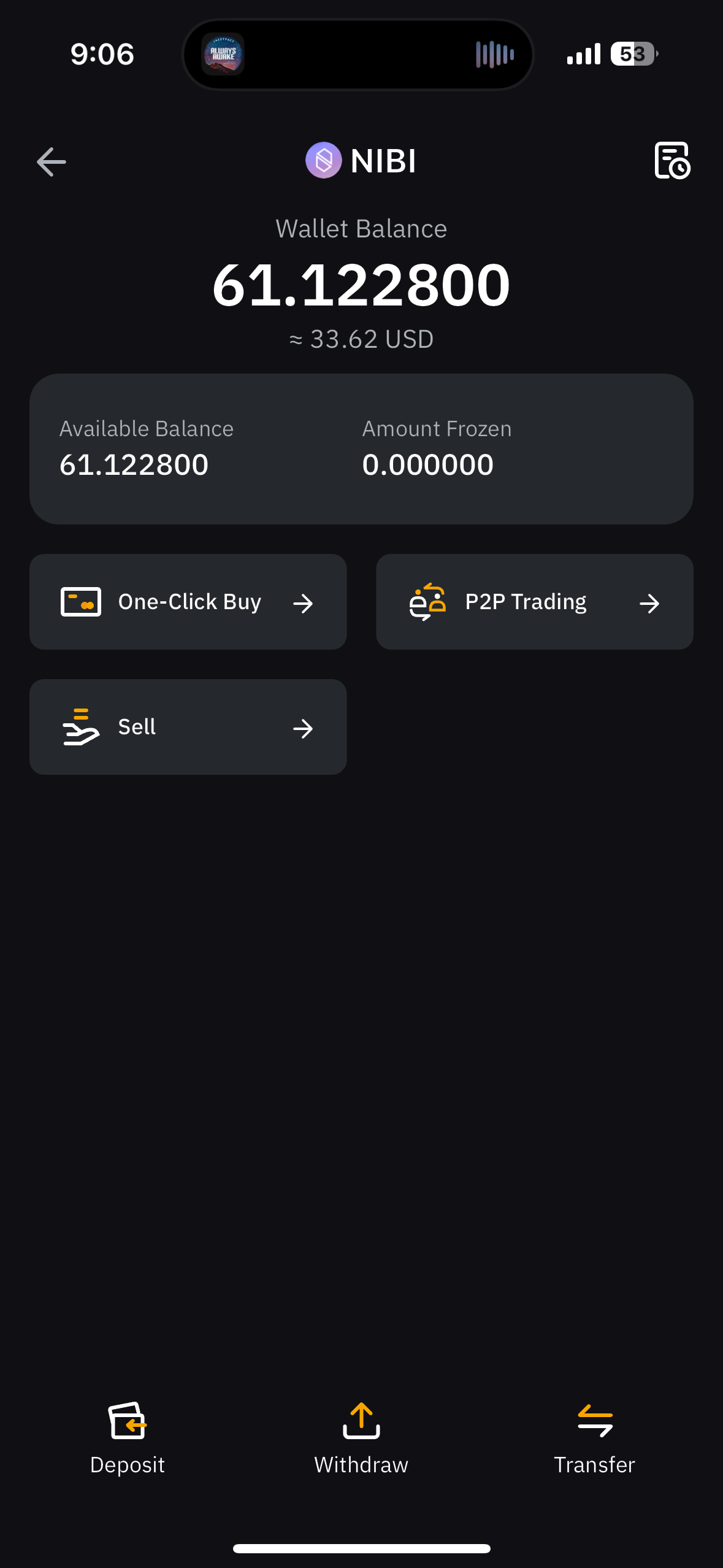Open the transaction history icon

pyautogui.click(x=672, y=161)
